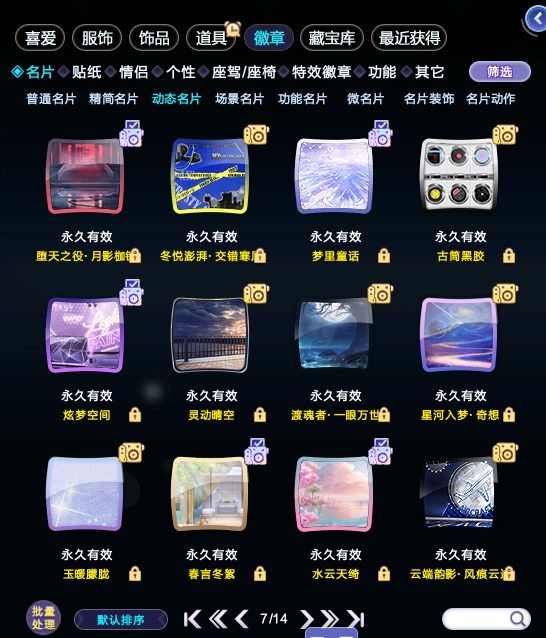Switch to 名片装饰 sub-category
The height and width of the screenshot is (638, 546).
tap(429, 99)
